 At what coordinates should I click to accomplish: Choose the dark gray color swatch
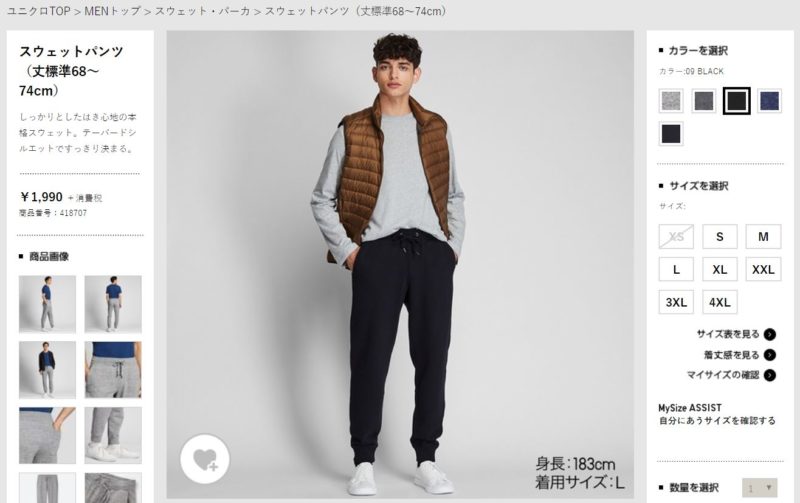[x=704, y=100]
